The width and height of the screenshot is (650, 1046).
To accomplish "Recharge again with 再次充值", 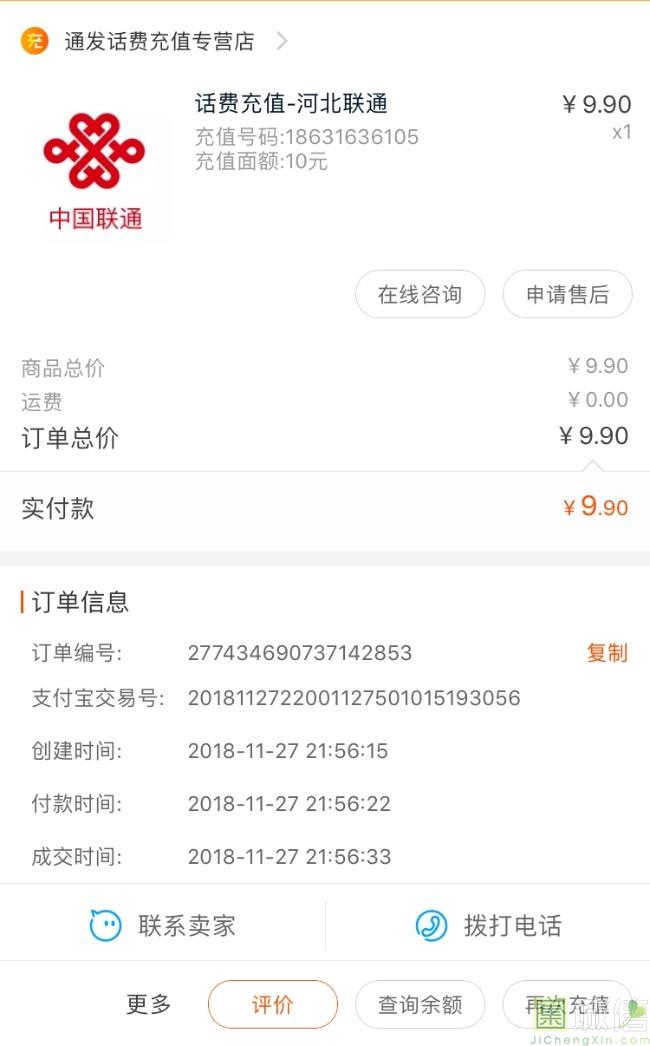I will 567,1004.
